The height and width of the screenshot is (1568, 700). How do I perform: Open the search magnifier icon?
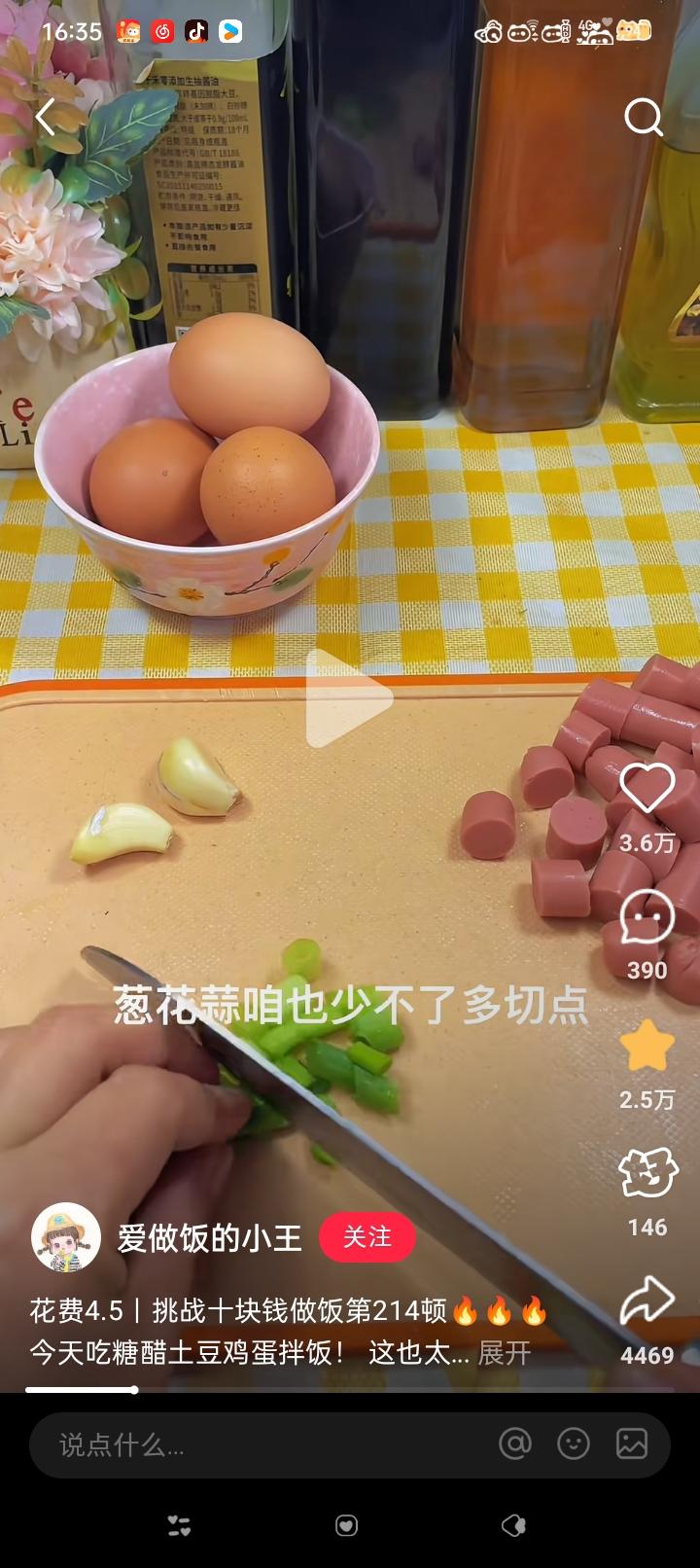click(x=643, y=118)
